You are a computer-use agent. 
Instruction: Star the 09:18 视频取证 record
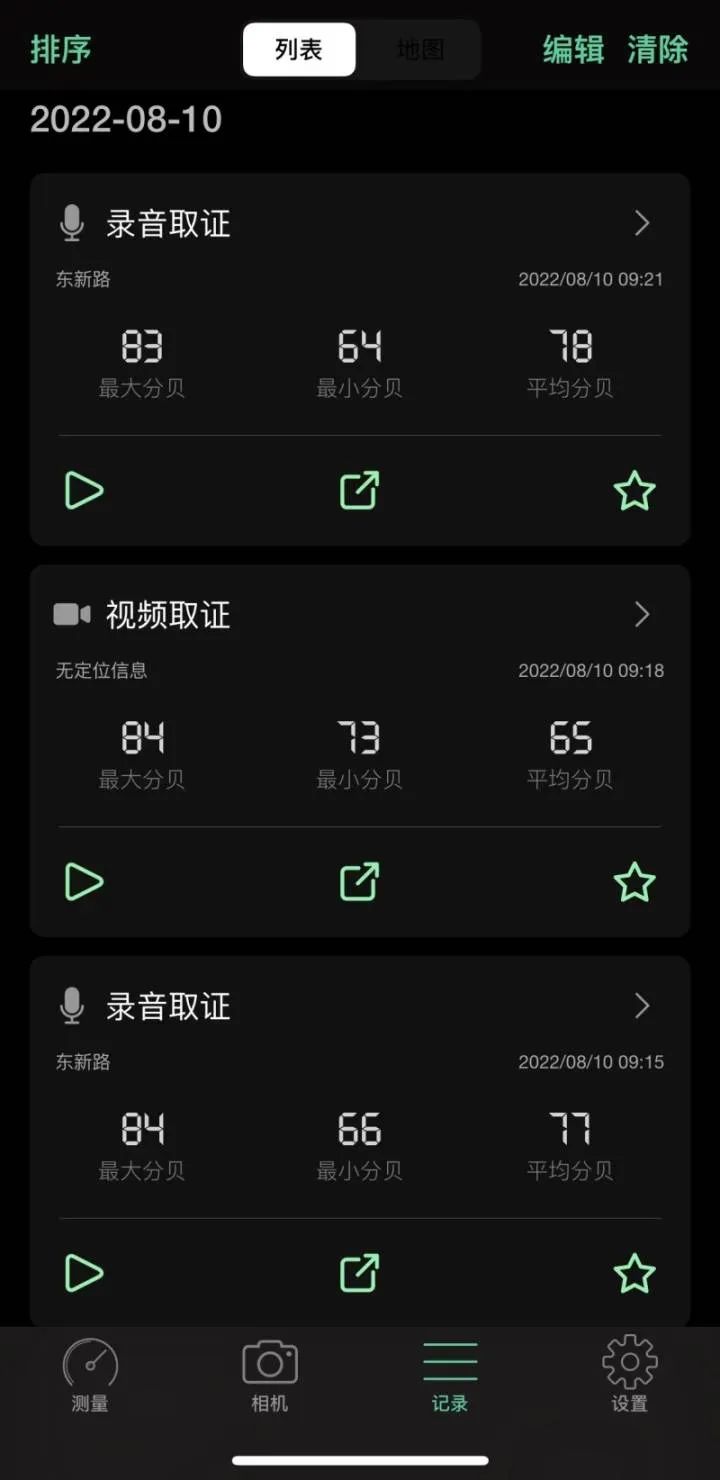[x=634, y=882]
